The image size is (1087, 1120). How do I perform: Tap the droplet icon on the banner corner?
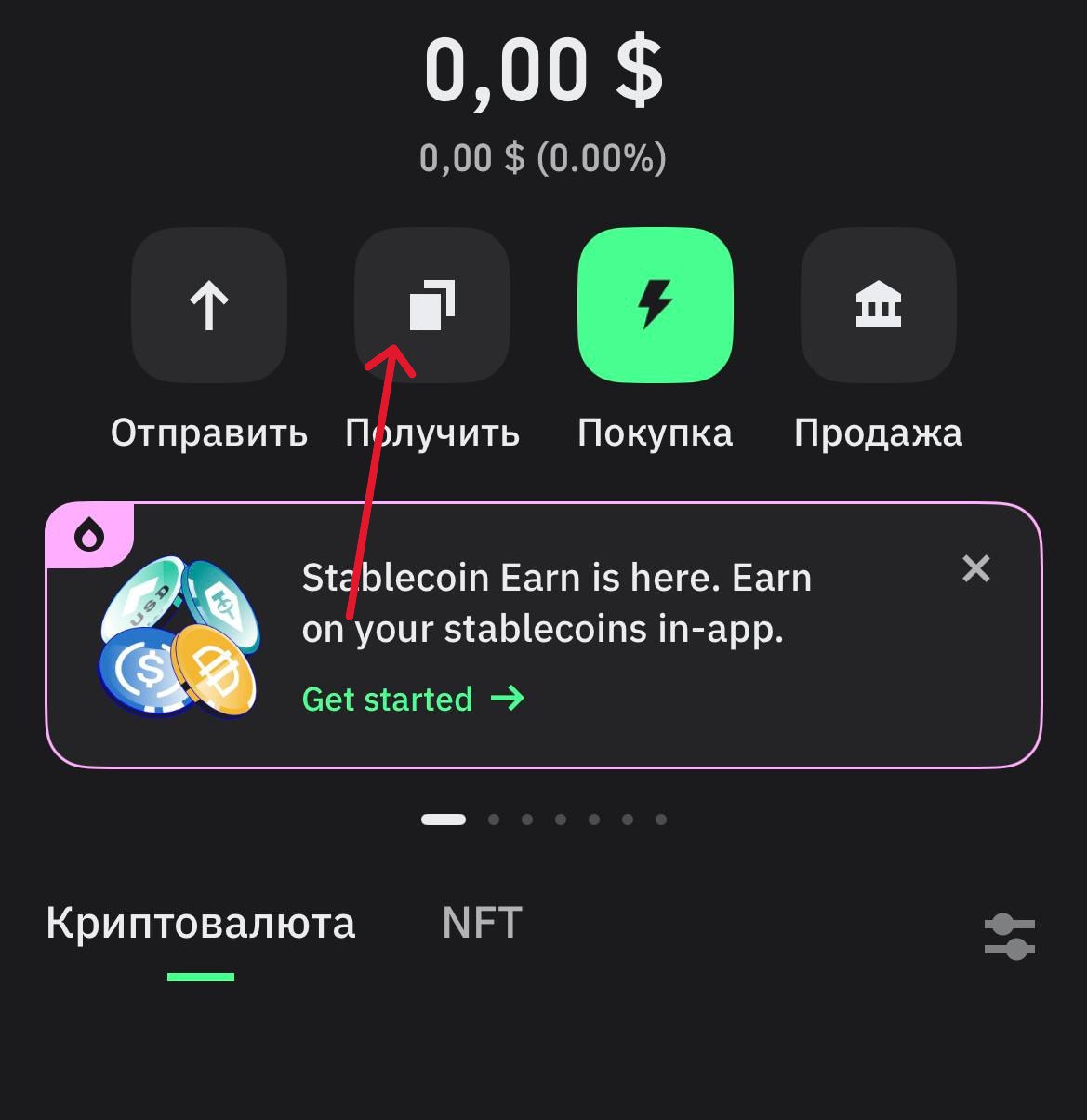(x=89, y=533)
